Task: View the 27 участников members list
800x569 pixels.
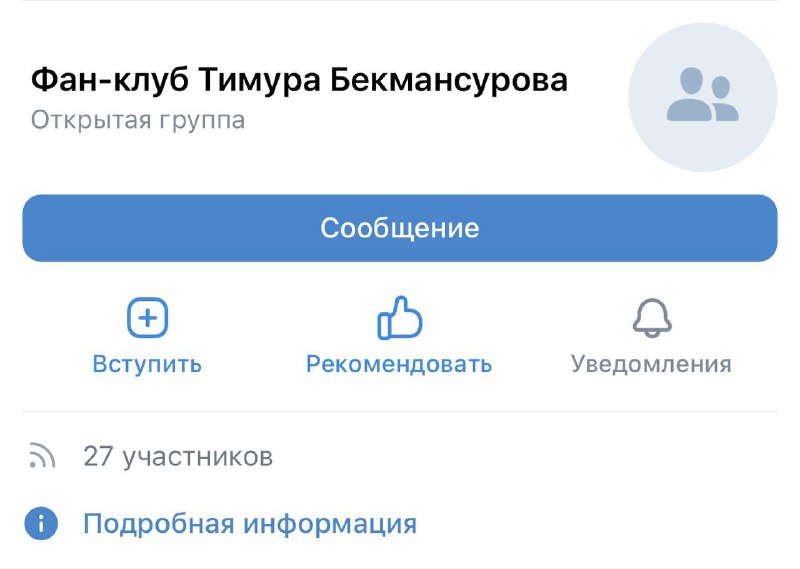Action: coord(177,457)
